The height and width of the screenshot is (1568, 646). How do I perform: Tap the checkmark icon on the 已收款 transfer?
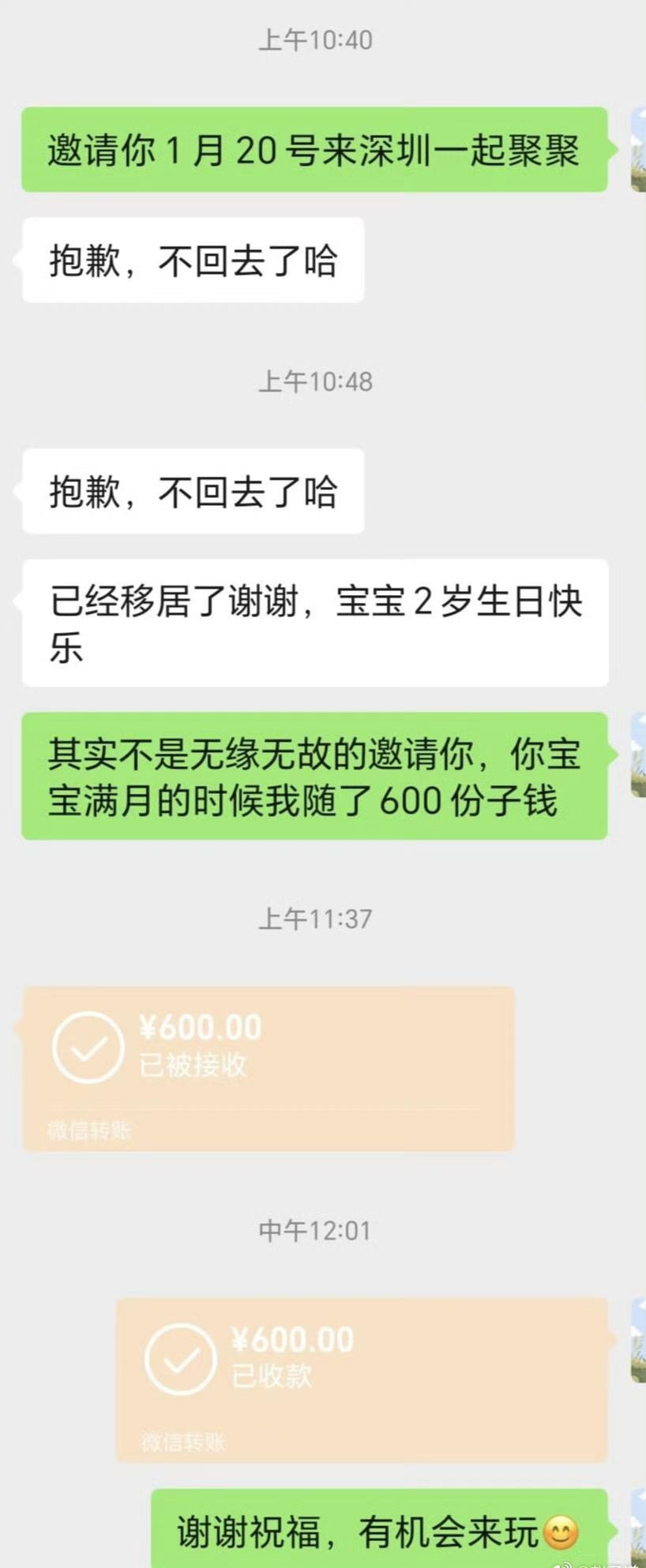coord(180,1357)
